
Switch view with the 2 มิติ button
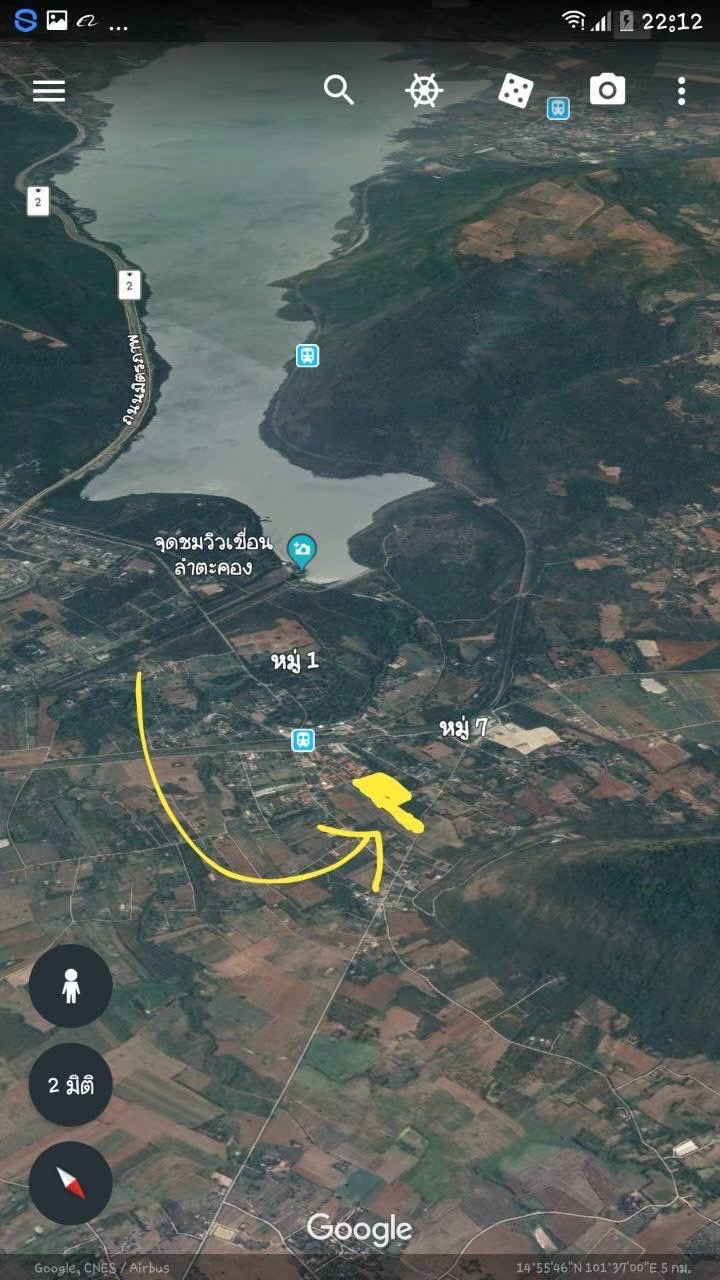[x=70, y=1084]
